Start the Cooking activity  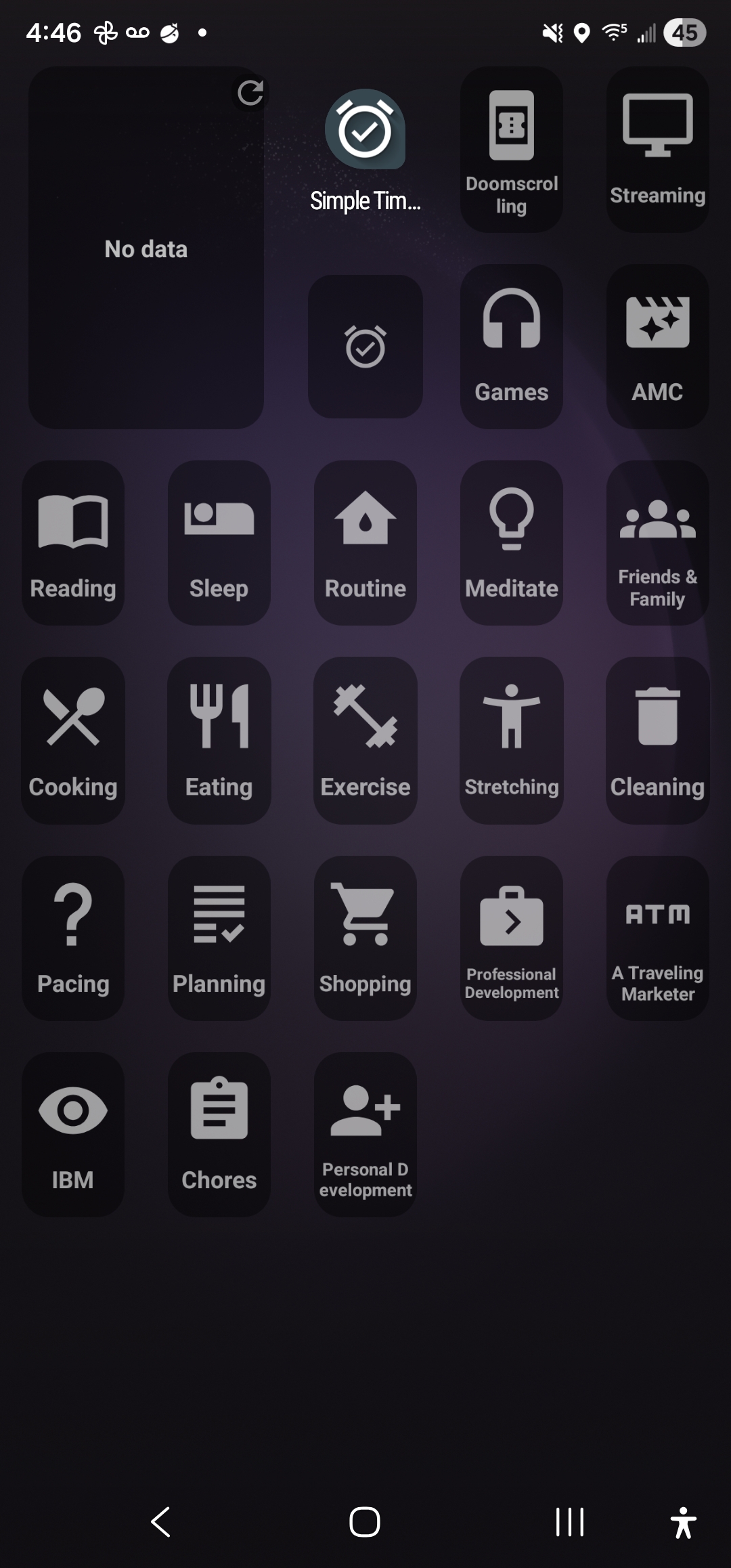pyautogui.click(x=73, y=740)
